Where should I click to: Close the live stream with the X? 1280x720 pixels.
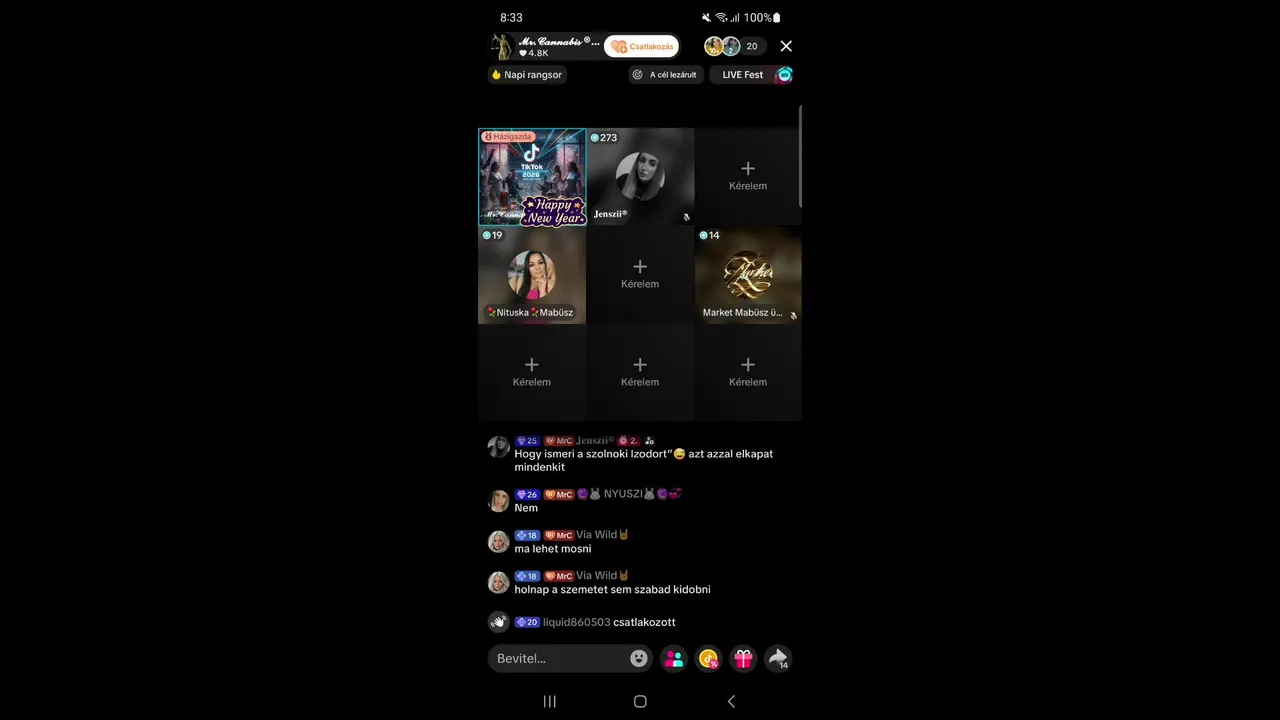pos(786,46)
